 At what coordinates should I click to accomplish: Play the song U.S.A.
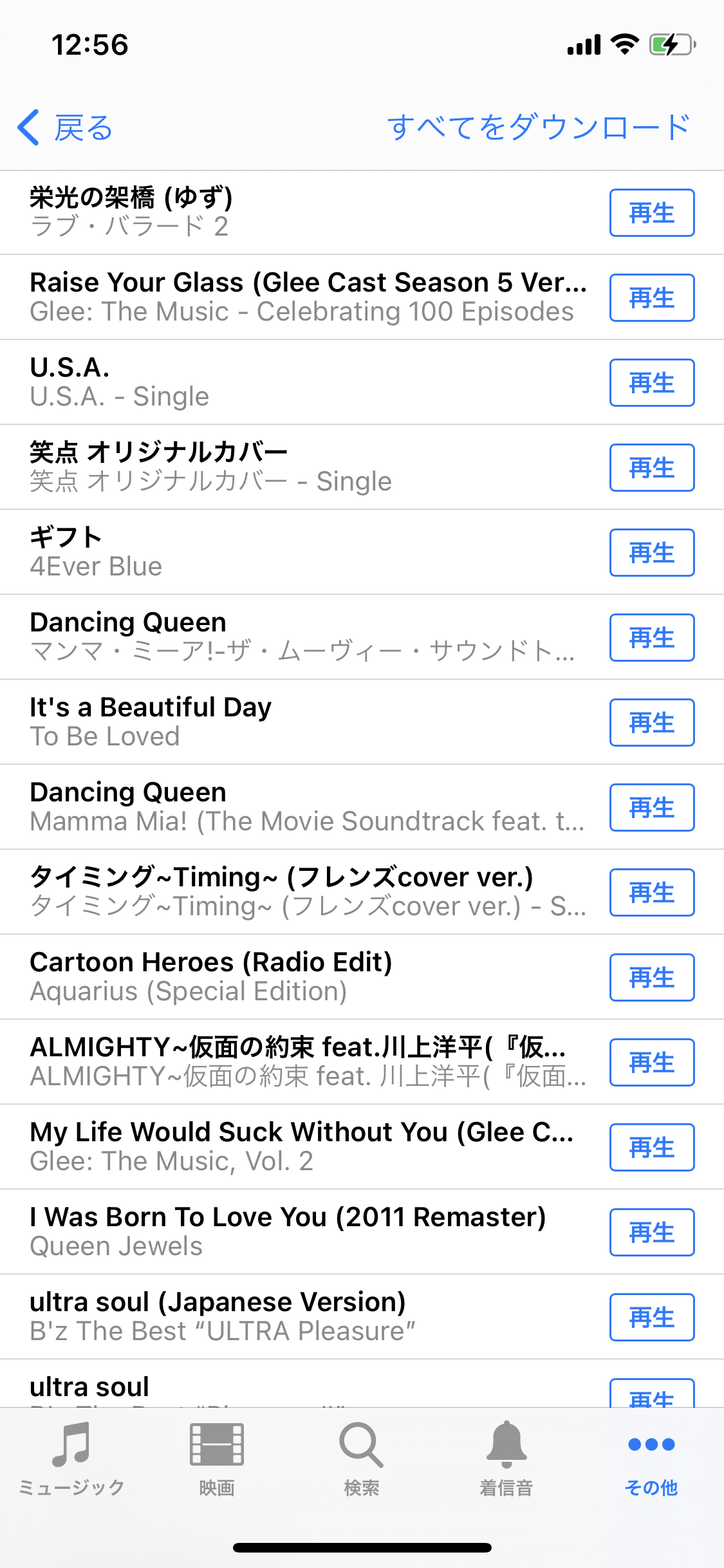(x=651, y=383)
